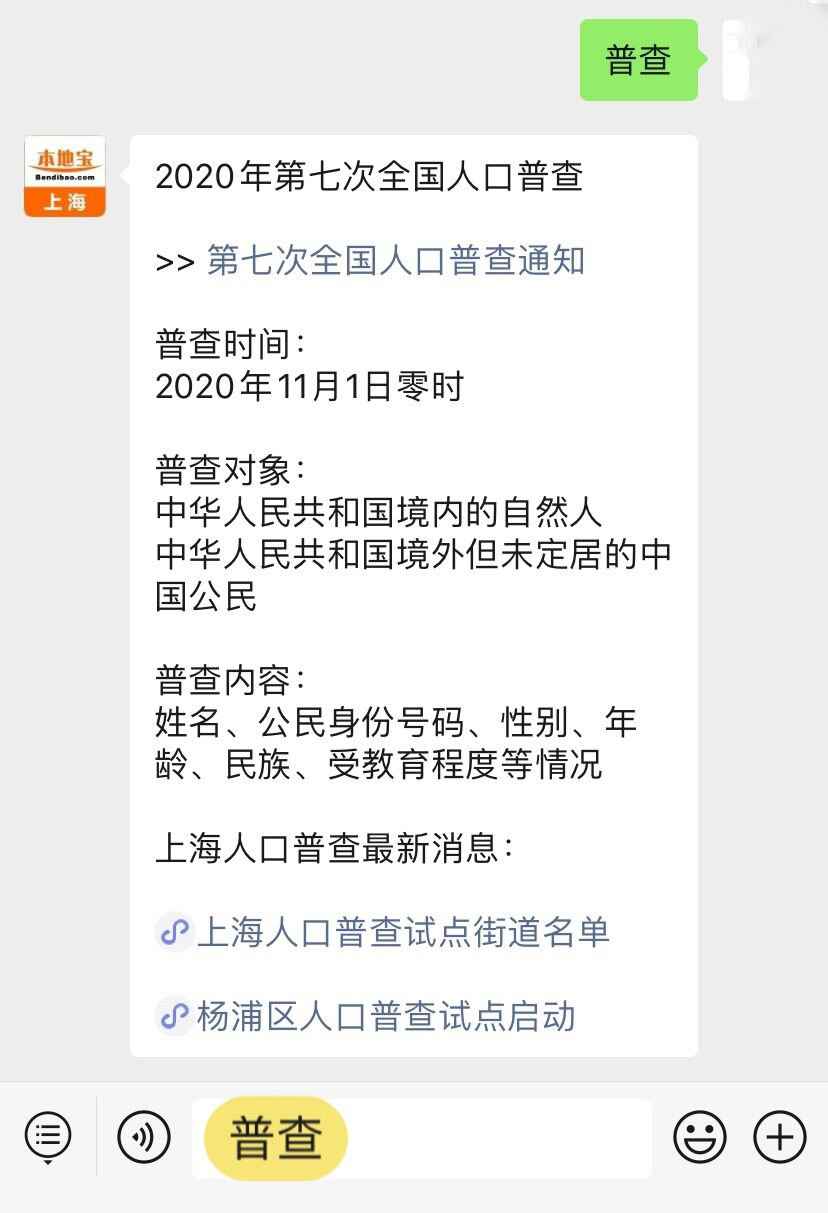This screenshot has height=1213, width=828.
Task: Click the >> marker before the notice link
Action: [x=176, y=261]
